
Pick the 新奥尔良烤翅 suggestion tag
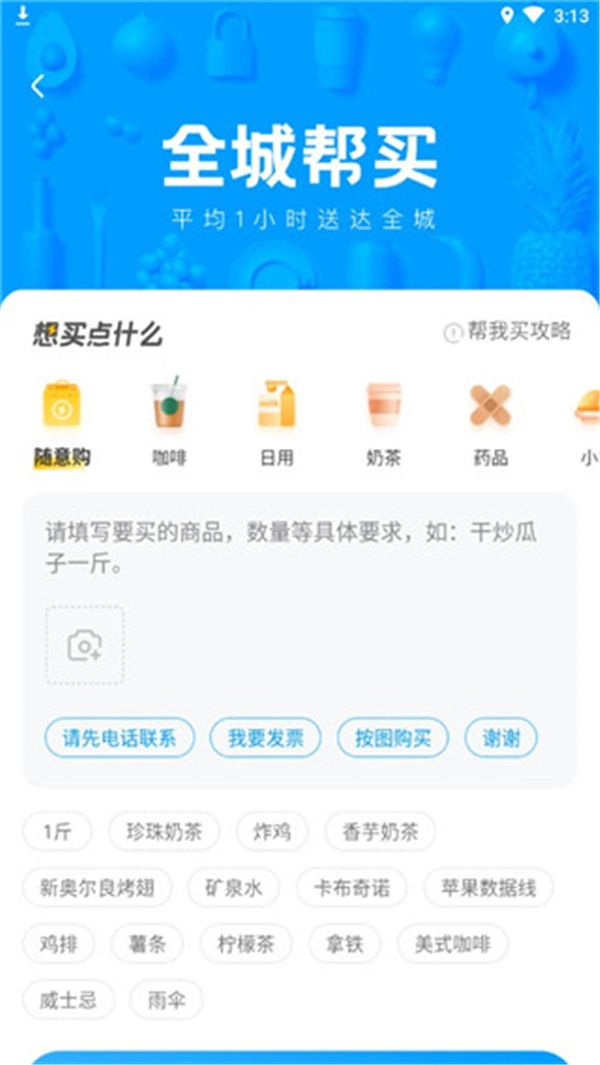click(x=97, y=887)
